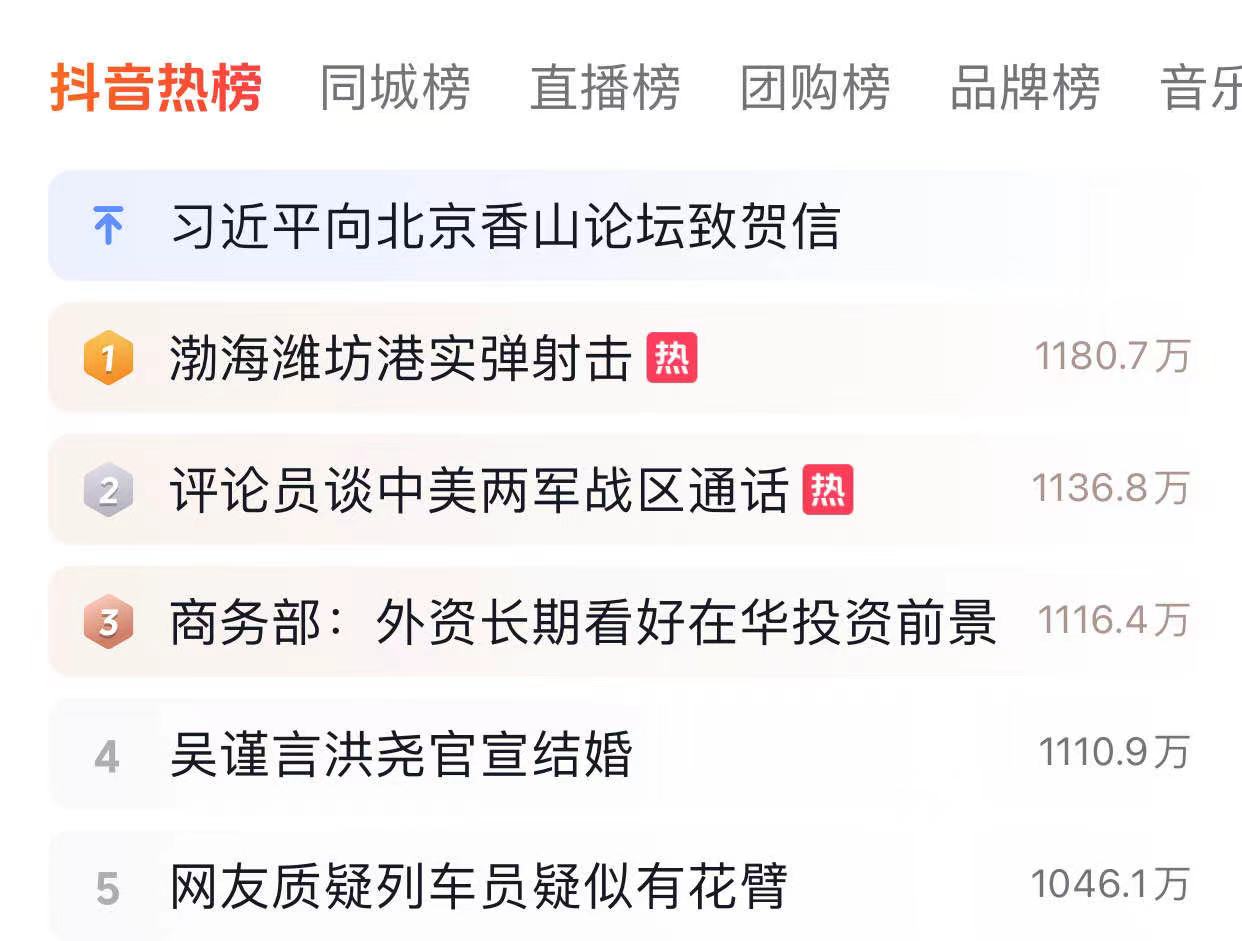
Task: Open topic 评论员谈中美两军战区通话
Action: pos(480,490)
